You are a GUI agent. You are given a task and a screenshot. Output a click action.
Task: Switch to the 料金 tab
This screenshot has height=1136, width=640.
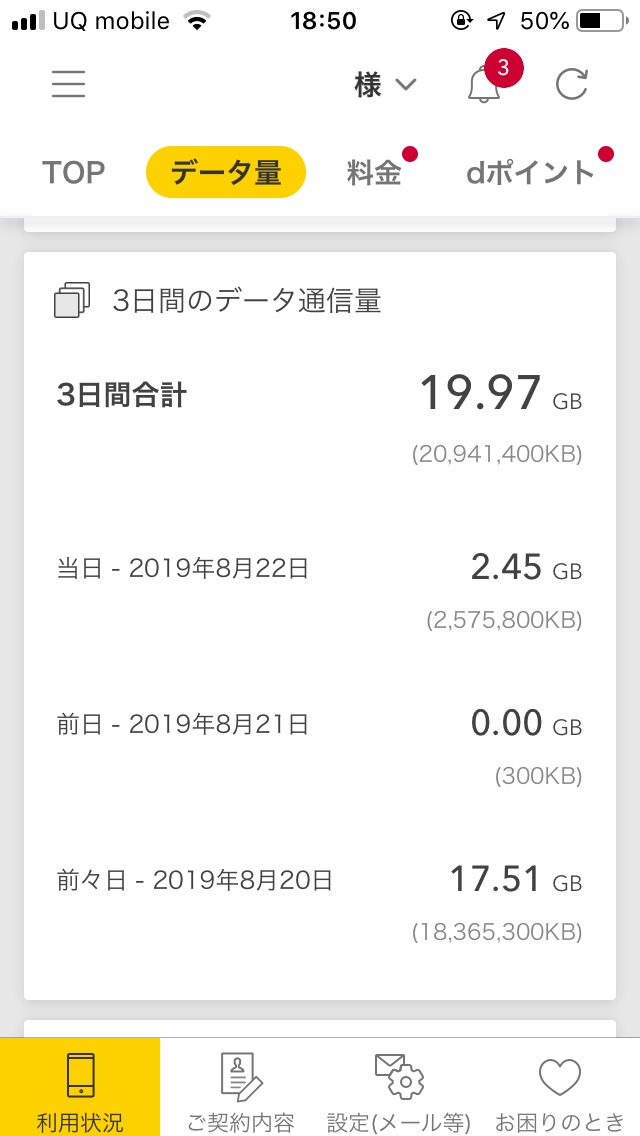coord(375,173)
